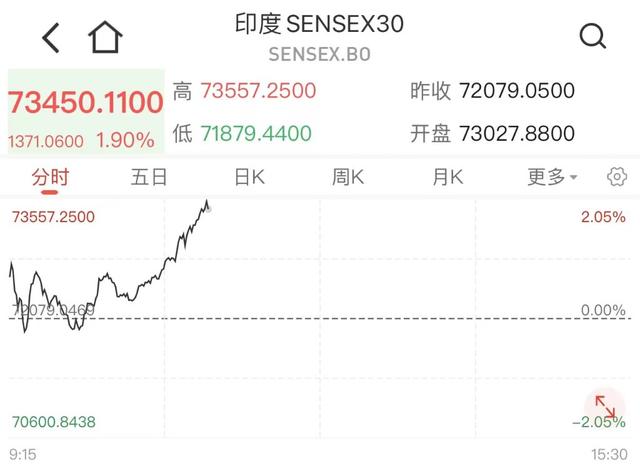Expand the chart to full screen

(x=605, y=407)
